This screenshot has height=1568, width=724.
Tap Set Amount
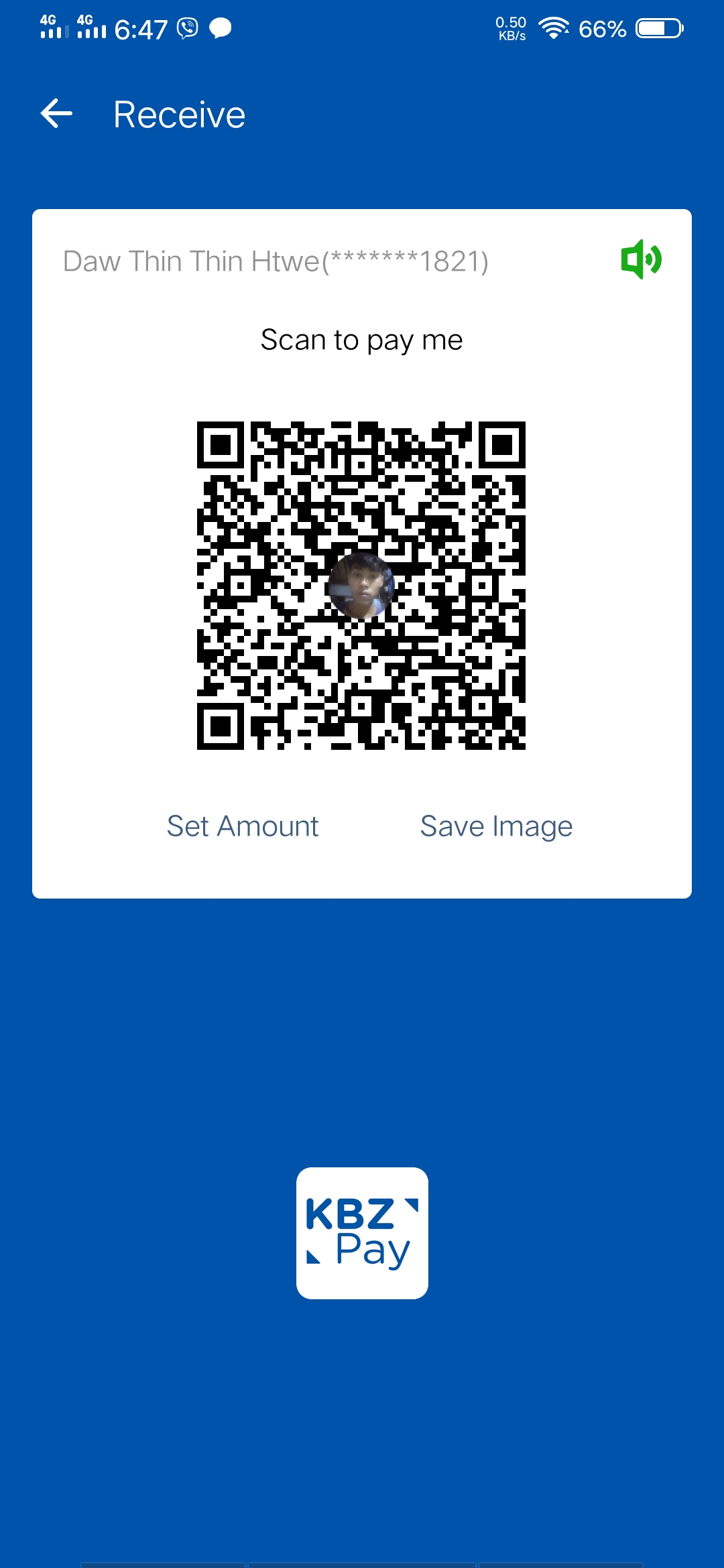(x=243, y=826)
